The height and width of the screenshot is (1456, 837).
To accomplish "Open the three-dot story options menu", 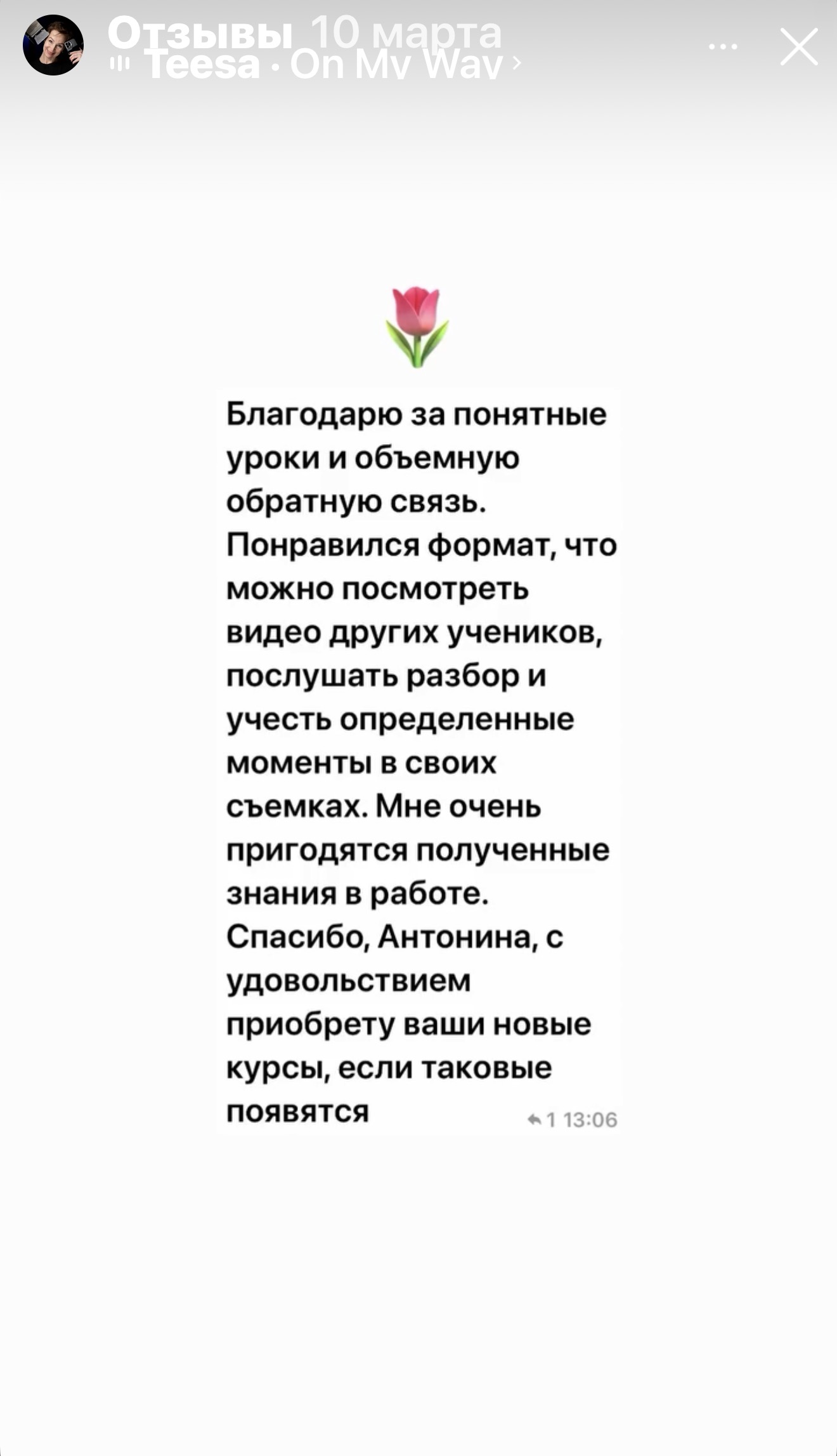I will 723,46.
